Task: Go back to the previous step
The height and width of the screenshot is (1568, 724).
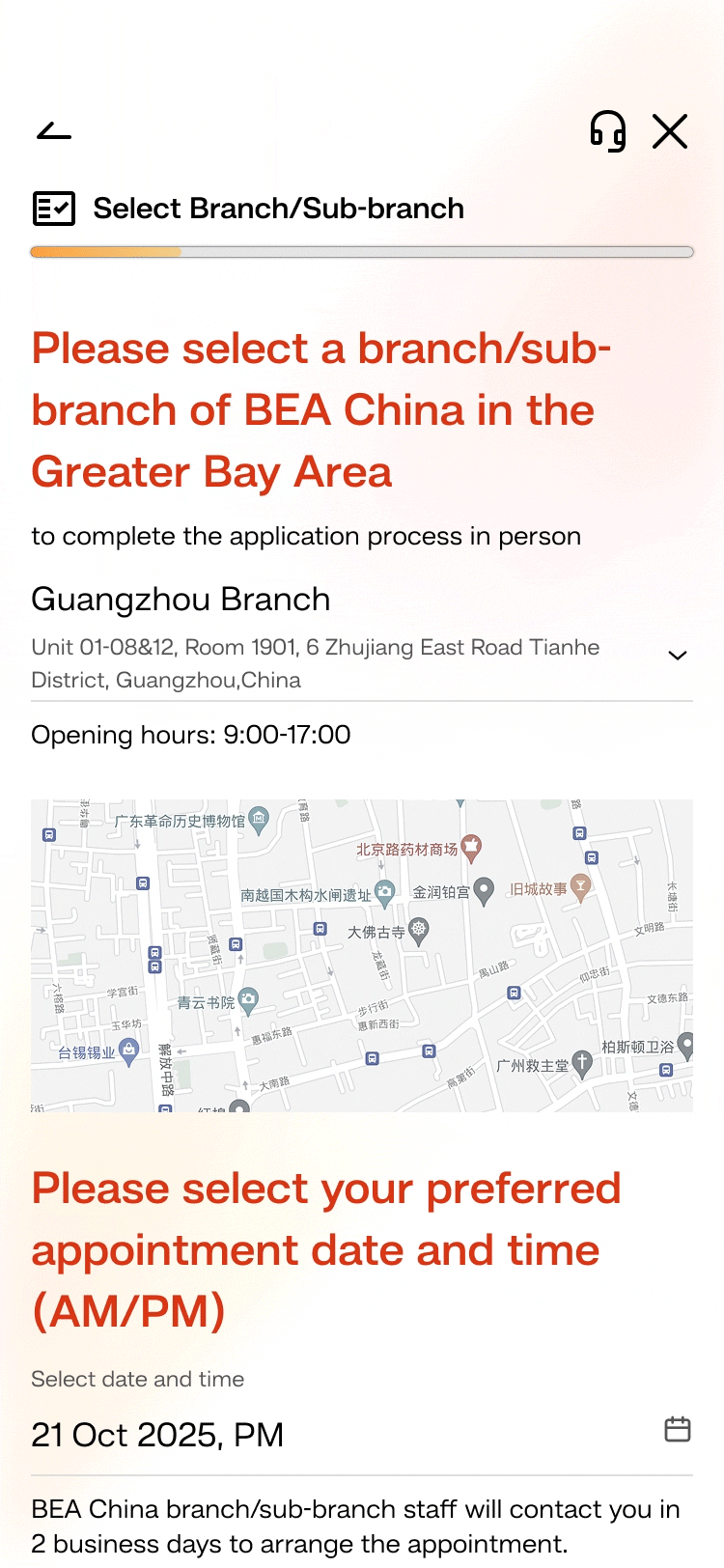Action: tap(54, 131)
